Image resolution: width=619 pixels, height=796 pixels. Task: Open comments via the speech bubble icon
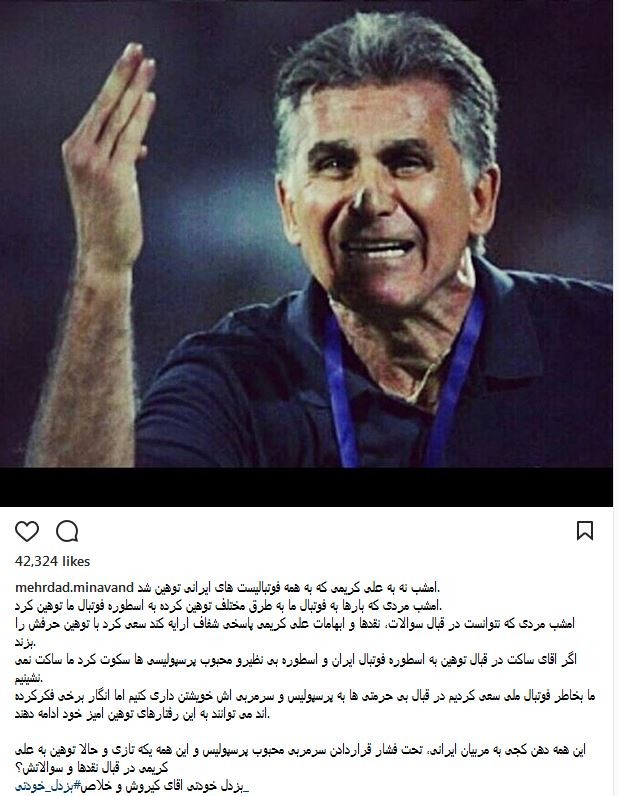pyautogui.click(x=67, y=530)
